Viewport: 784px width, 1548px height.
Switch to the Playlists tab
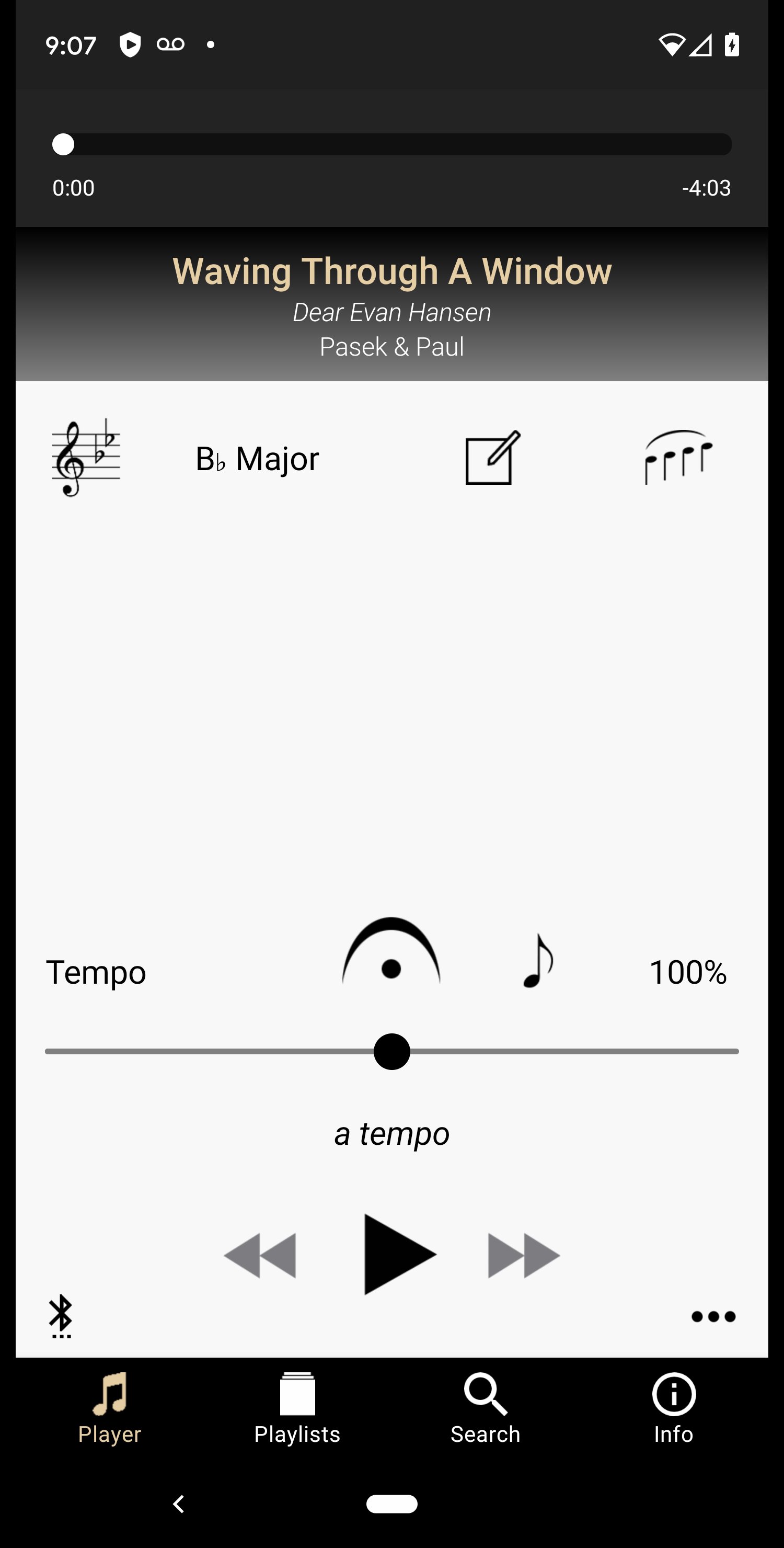click(x=297, y=1408)
